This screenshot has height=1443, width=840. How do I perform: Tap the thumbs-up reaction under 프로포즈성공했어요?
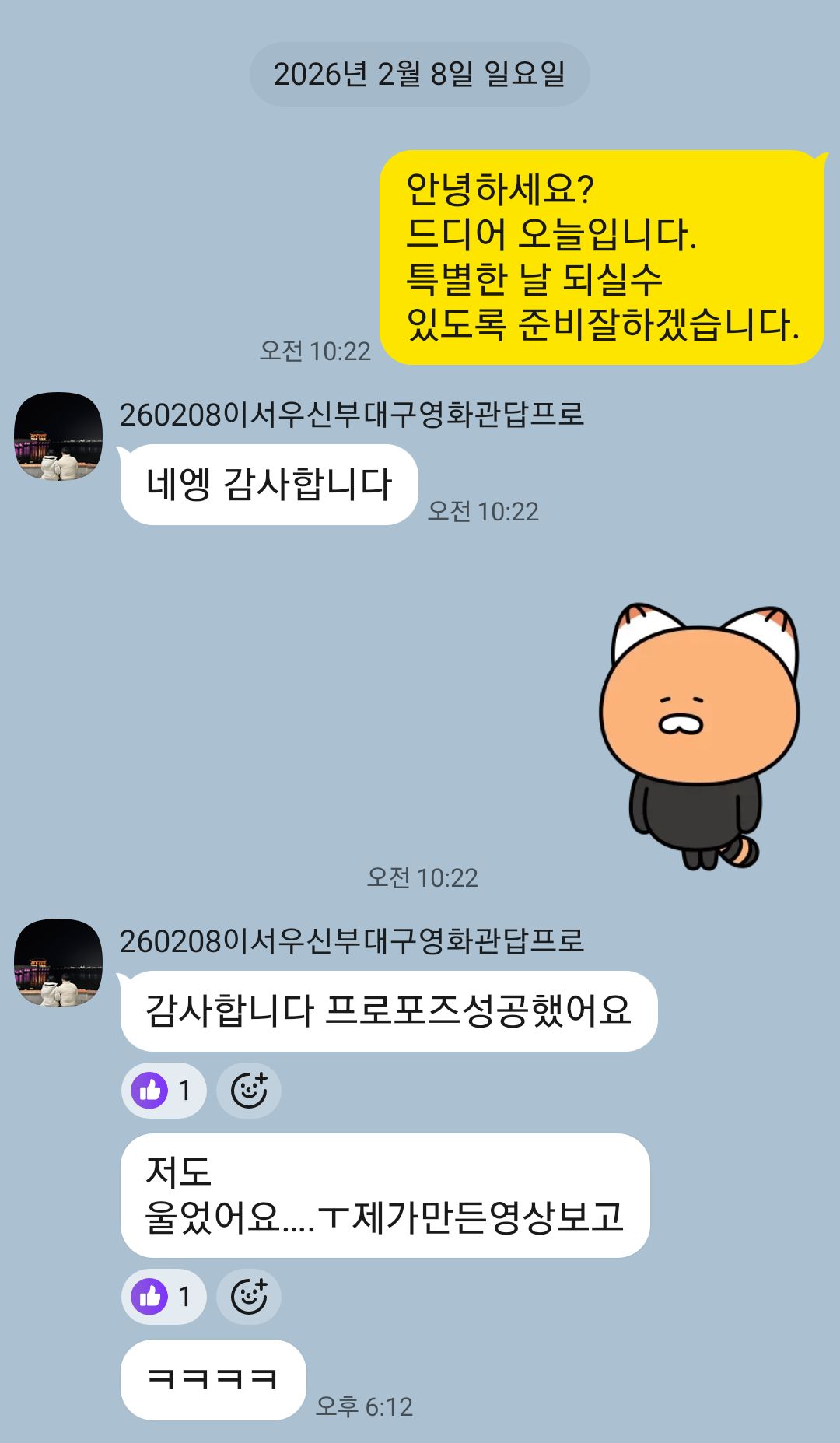point(163,1091)
